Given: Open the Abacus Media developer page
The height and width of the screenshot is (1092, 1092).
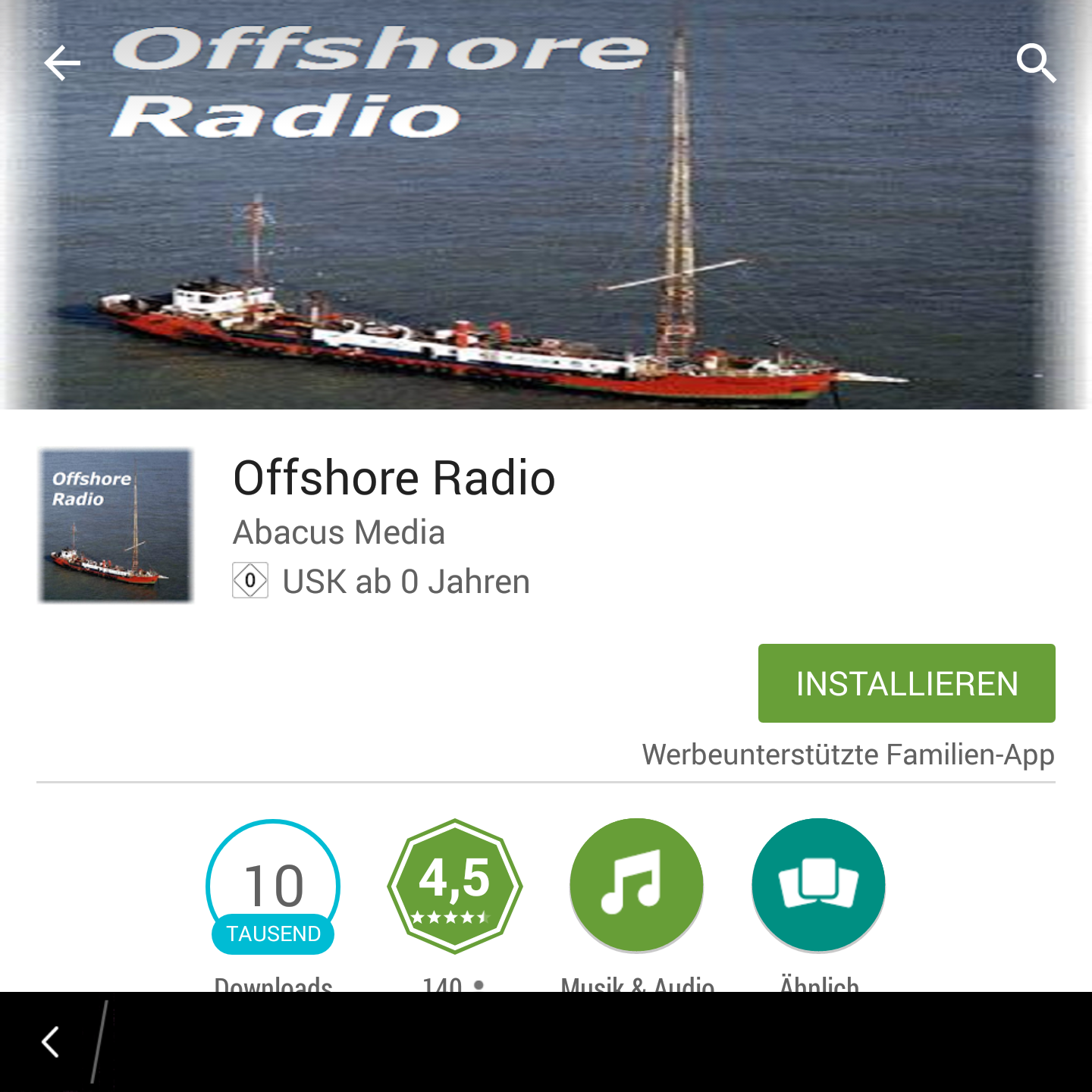Looking at the screenshot, I should [x=339, y=532].
